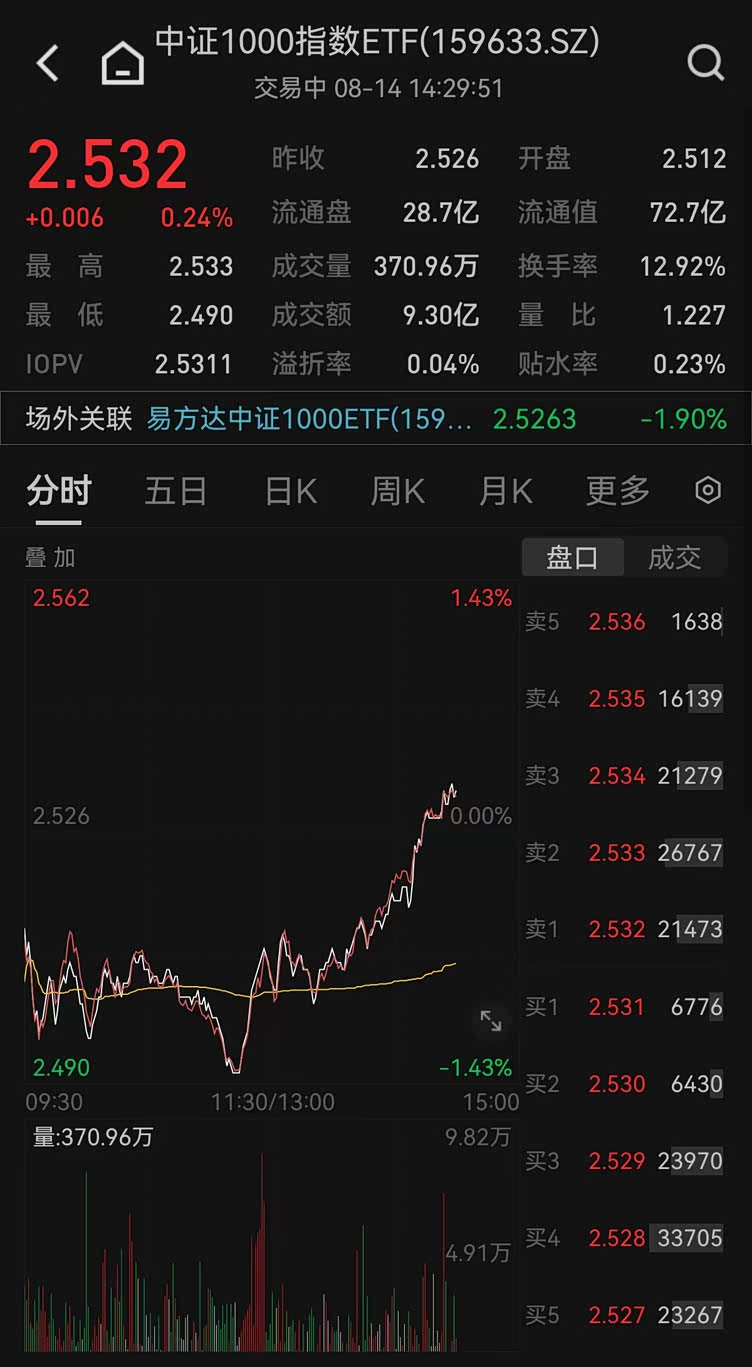Switch to the 五日 chart tab
This screenshot has height=1367, width=752.
pos(175,491)
